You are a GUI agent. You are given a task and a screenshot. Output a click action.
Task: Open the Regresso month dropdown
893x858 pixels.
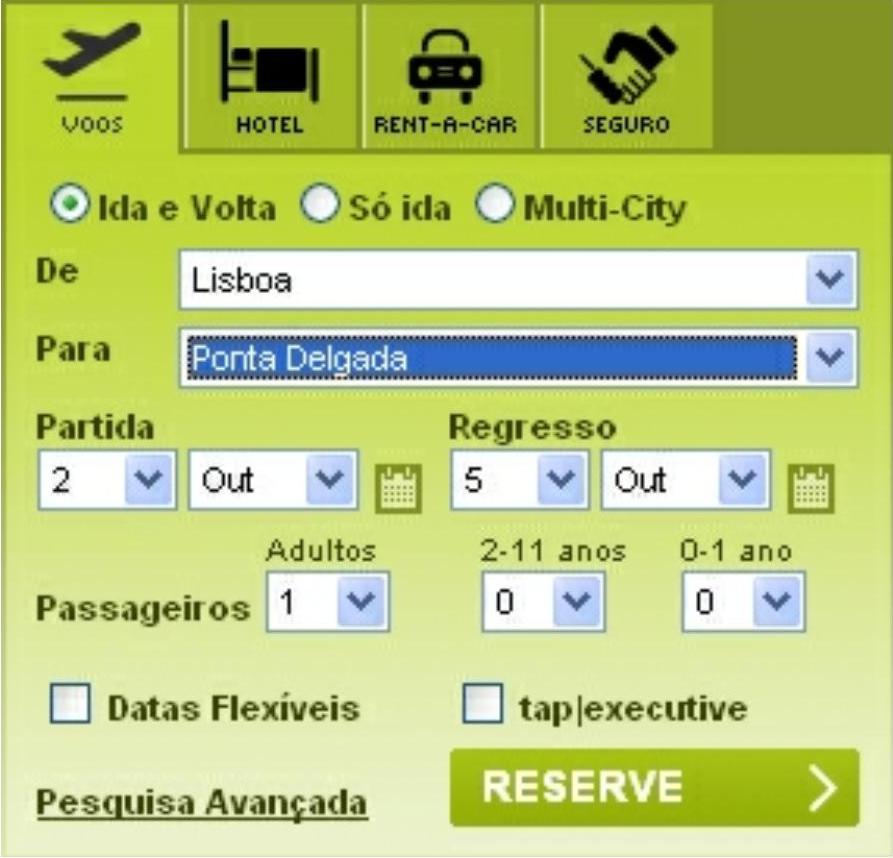pos(743,481)
